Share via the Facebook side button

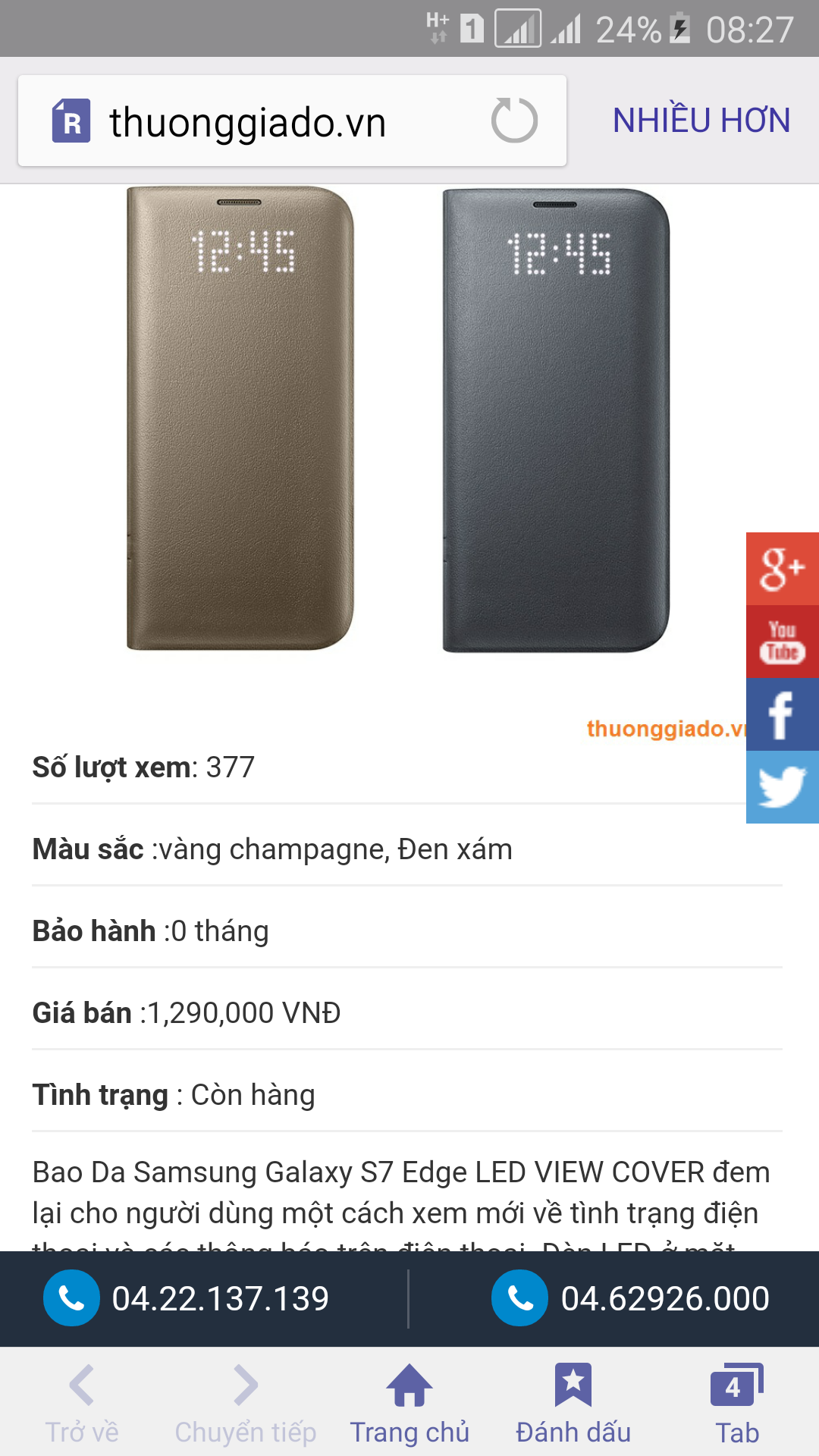(x=782, y=714)
